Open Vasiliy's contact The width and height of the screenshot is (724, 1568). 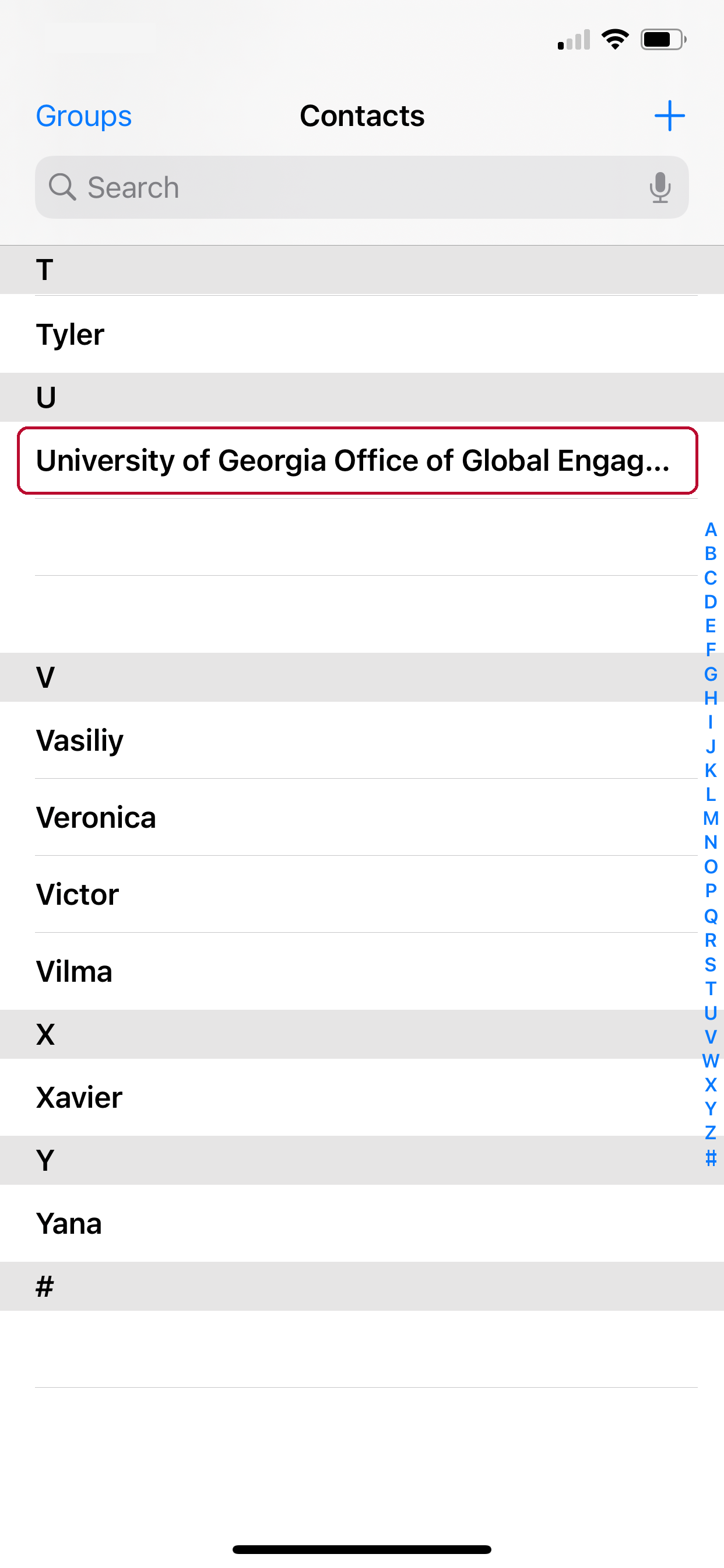pos(361,740)
